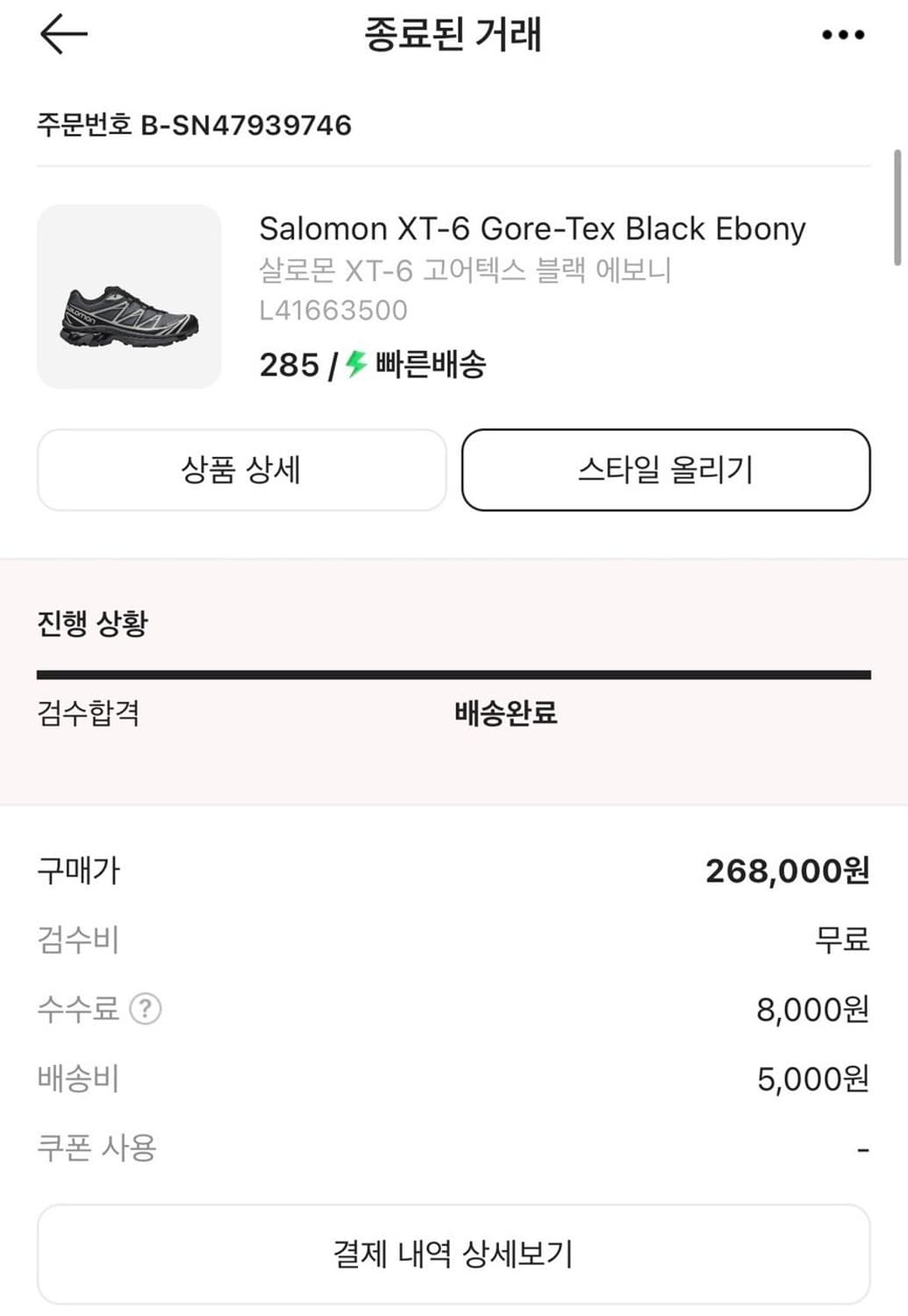Open 상품 상세 product details
The height and width of the screenshot is (1316, 908).
point(241,471)
